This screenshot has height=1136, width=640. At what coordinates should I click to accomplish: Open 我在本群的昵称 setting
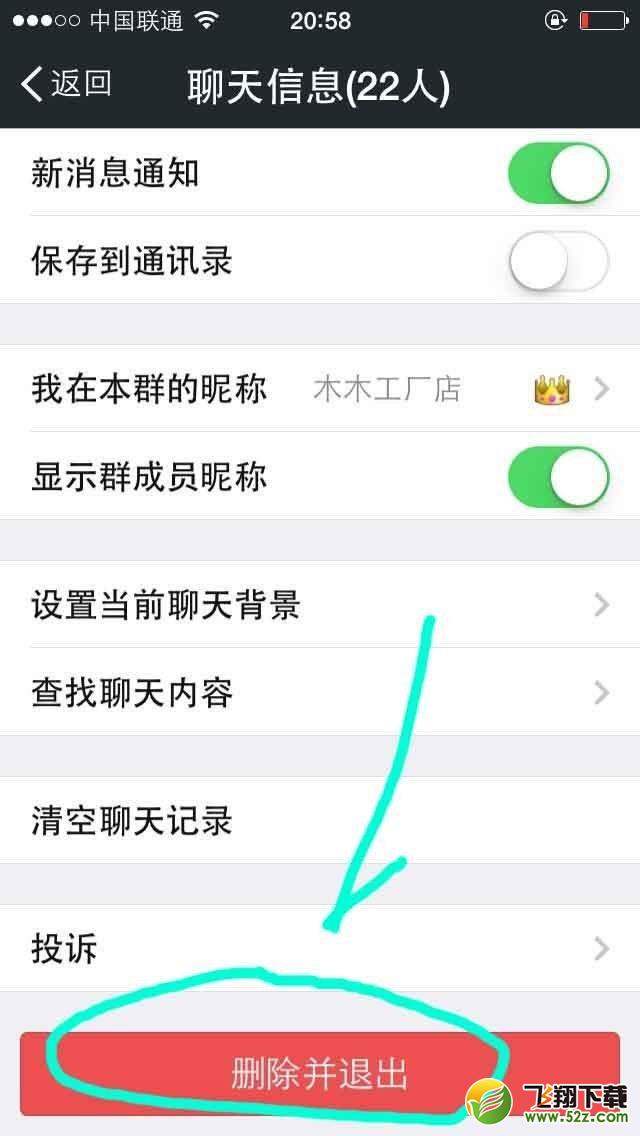tap(320, 389)
